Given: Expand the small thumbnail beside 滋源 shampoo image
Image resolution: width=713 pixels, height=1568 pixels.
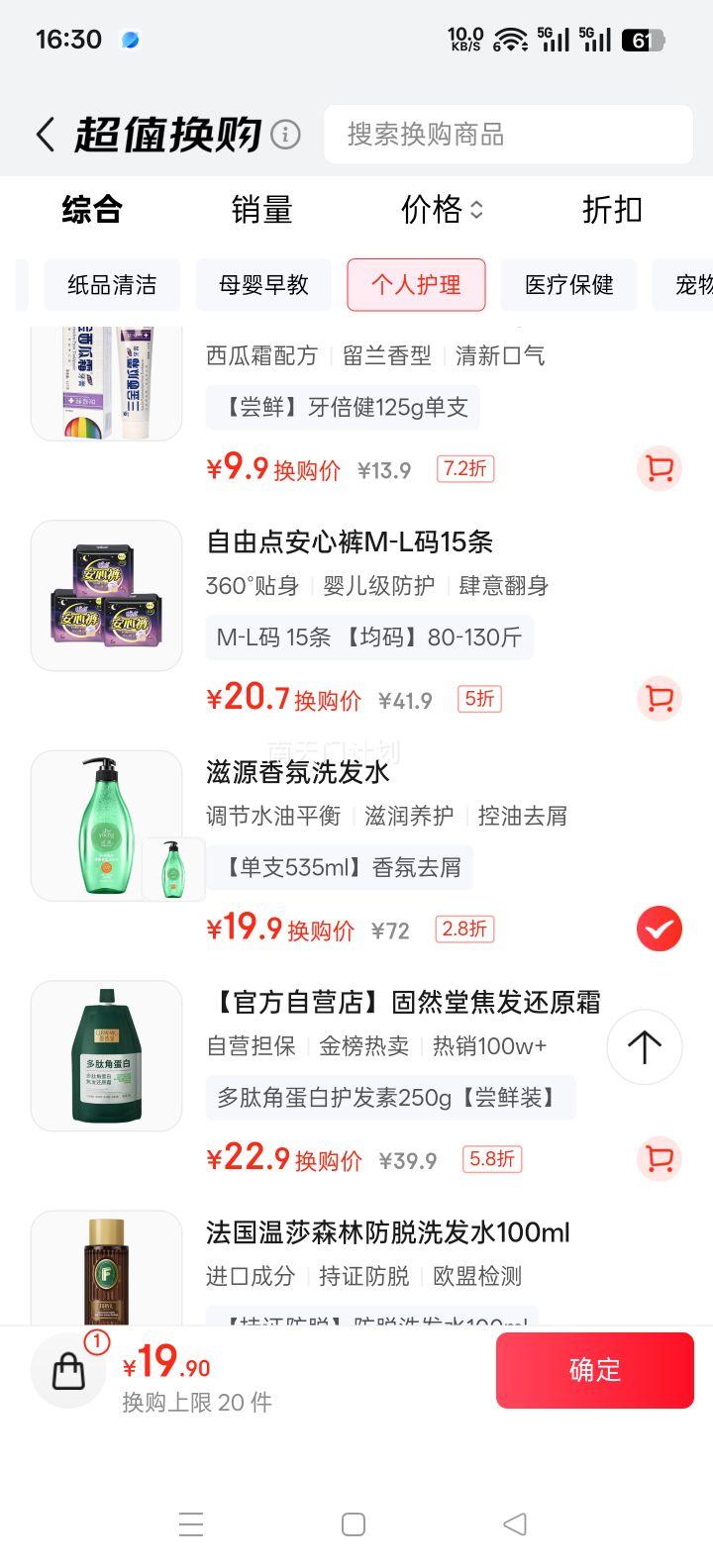Looking at the screenshot, I should pyautogui.click(x=173, y=868).
